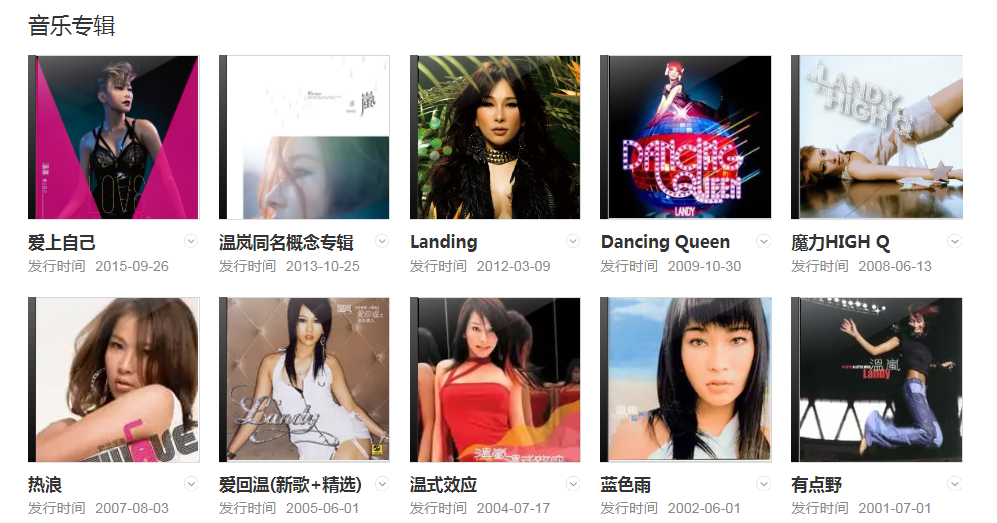
Task: Open the 爱回温(新歌+精选) album cover
Action: pyautogui.click(x=304, y=380)
